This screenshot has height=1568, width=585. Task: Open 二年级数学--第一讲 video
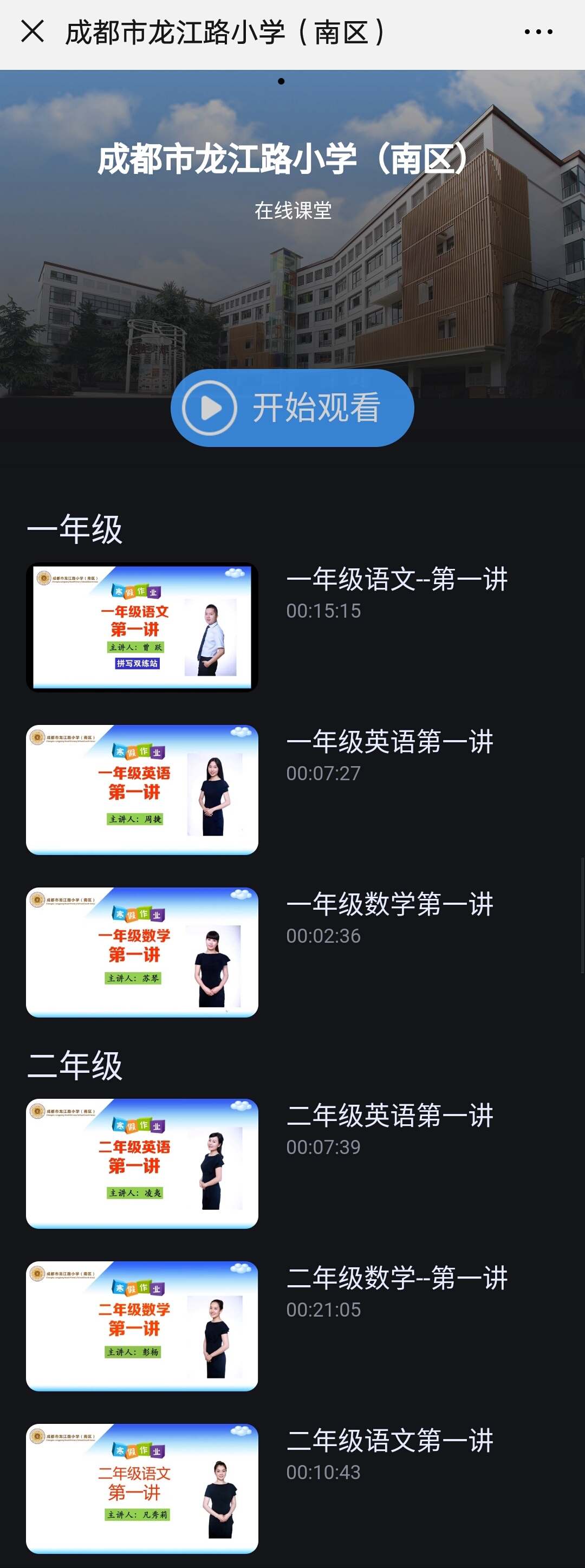[x=142, y=1326]
